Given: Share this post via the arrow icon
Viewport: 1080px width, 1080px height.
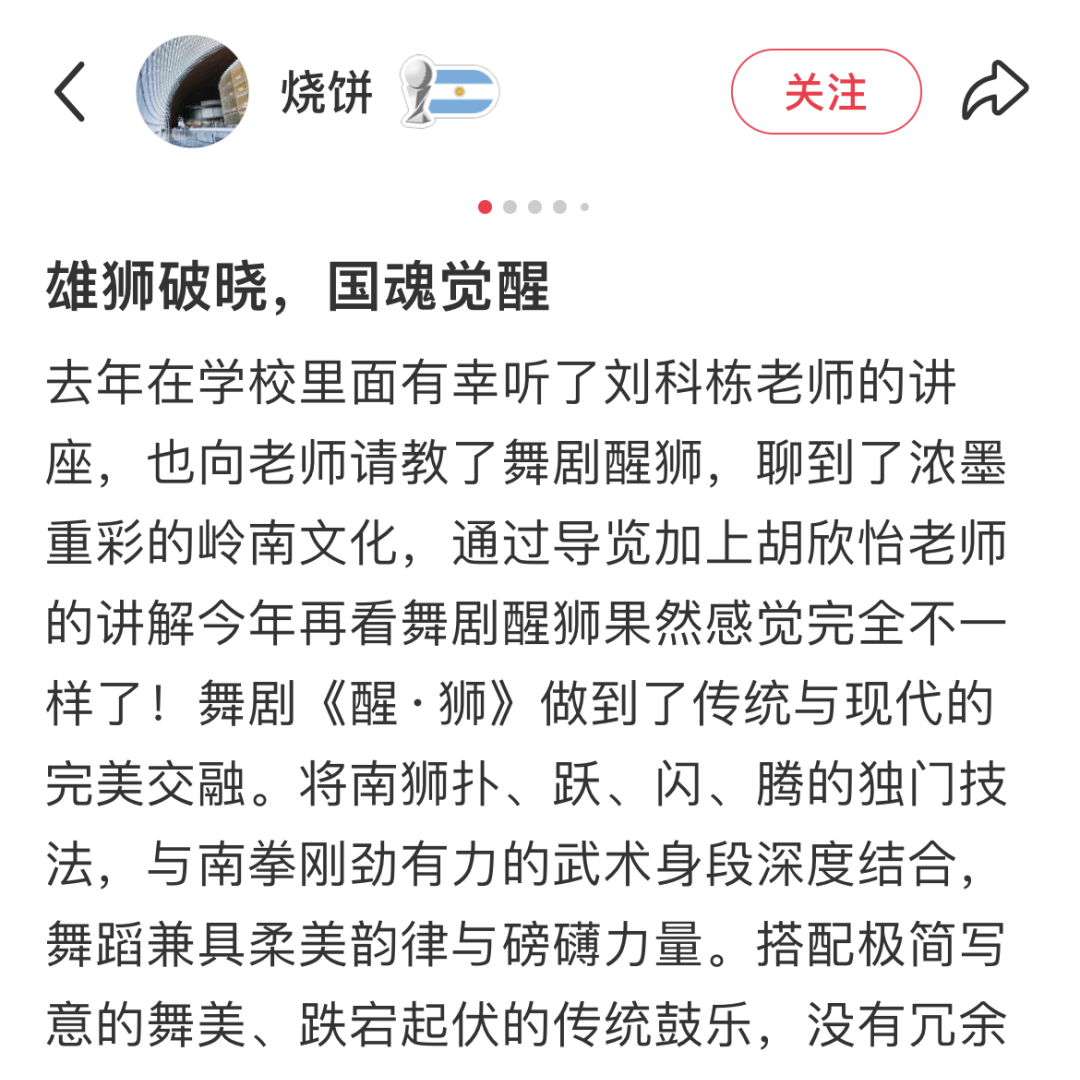Looking at the screenshot, I should [x=995, y=90].
